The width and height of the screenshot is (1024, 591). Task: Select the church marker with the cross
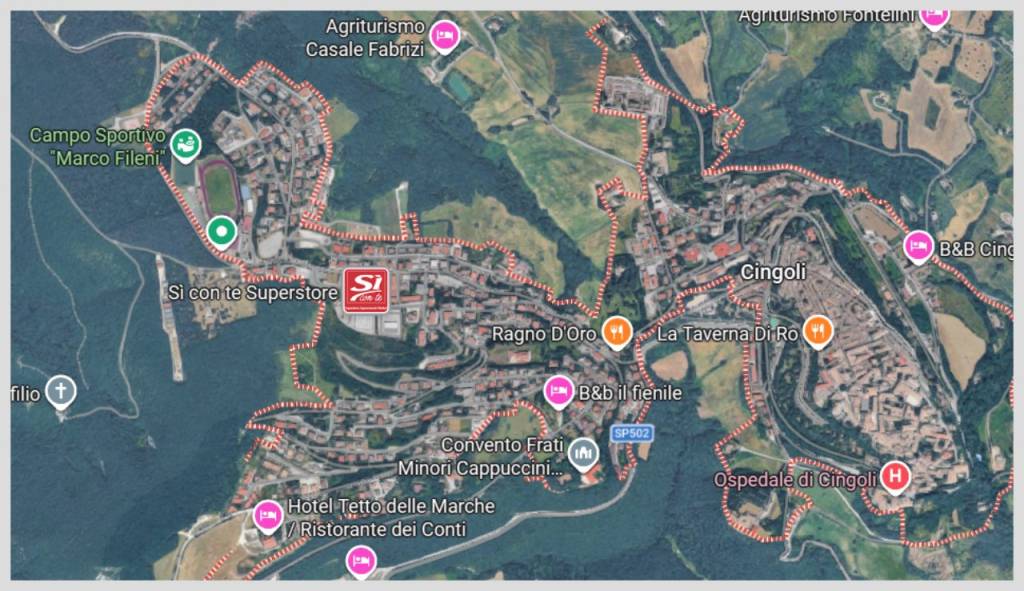pyautogui.click(x=61, y=392)
